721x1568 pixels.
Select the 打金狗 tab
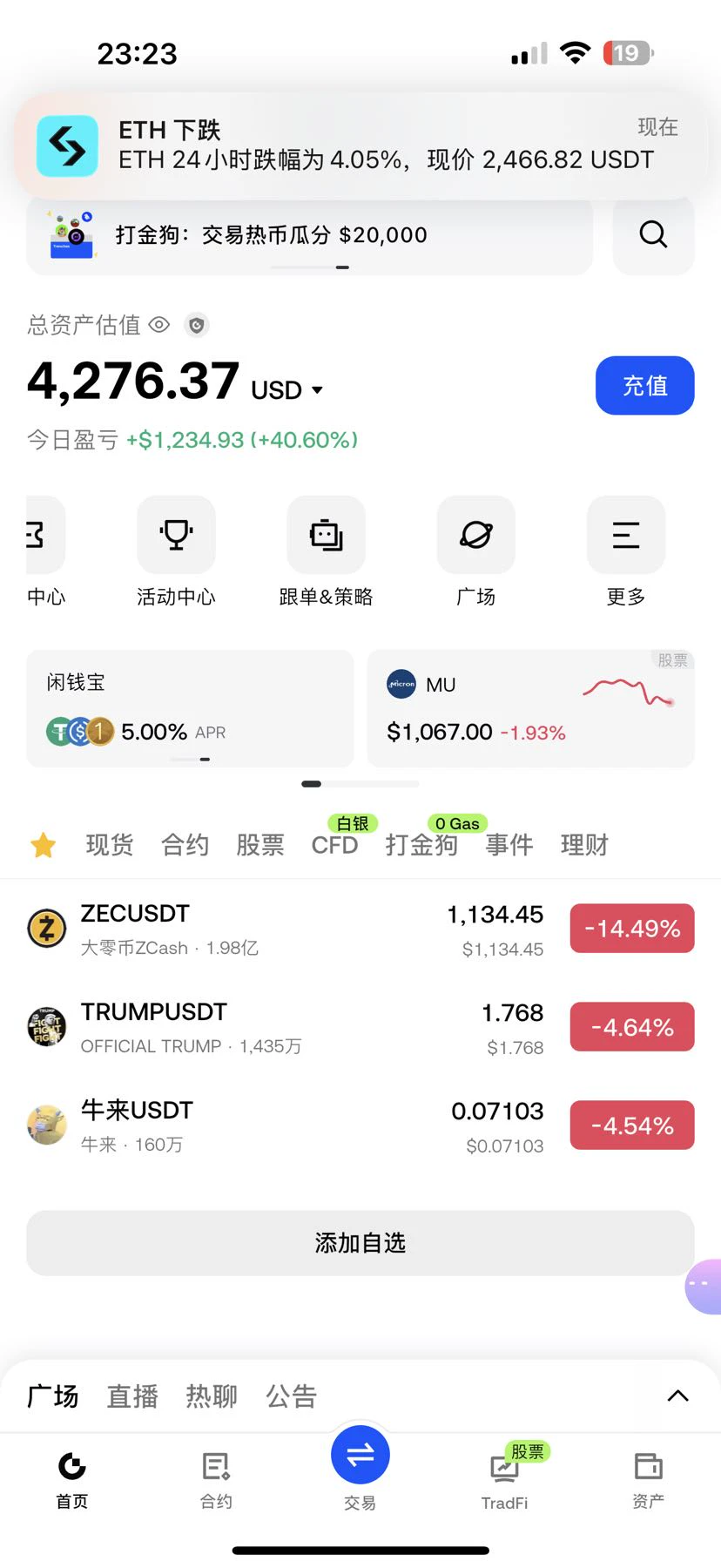(x=421, y=844)
